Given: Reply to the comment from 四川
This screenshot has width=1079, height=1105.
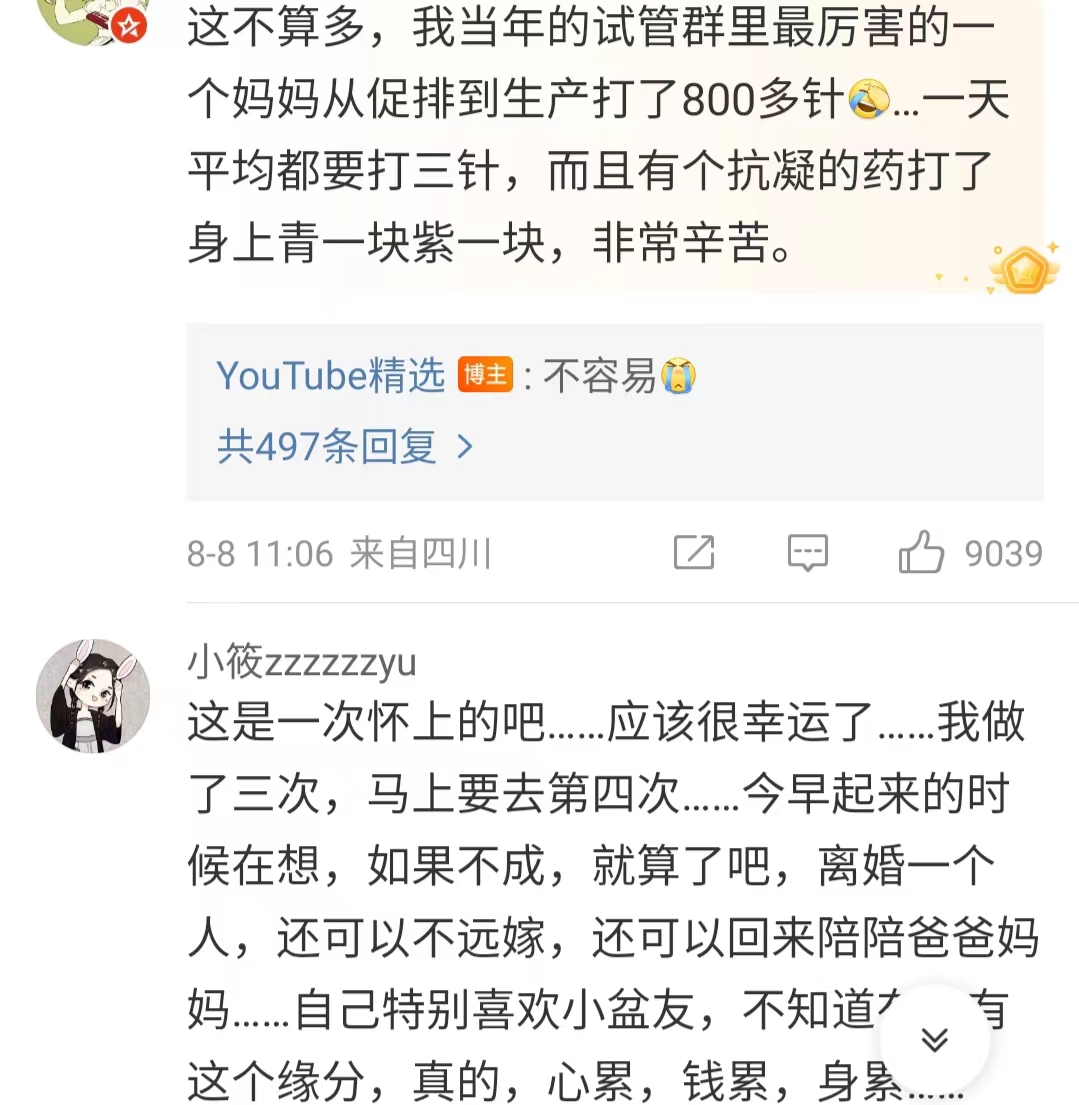Looking at the screenshot, I should point(807,553).
